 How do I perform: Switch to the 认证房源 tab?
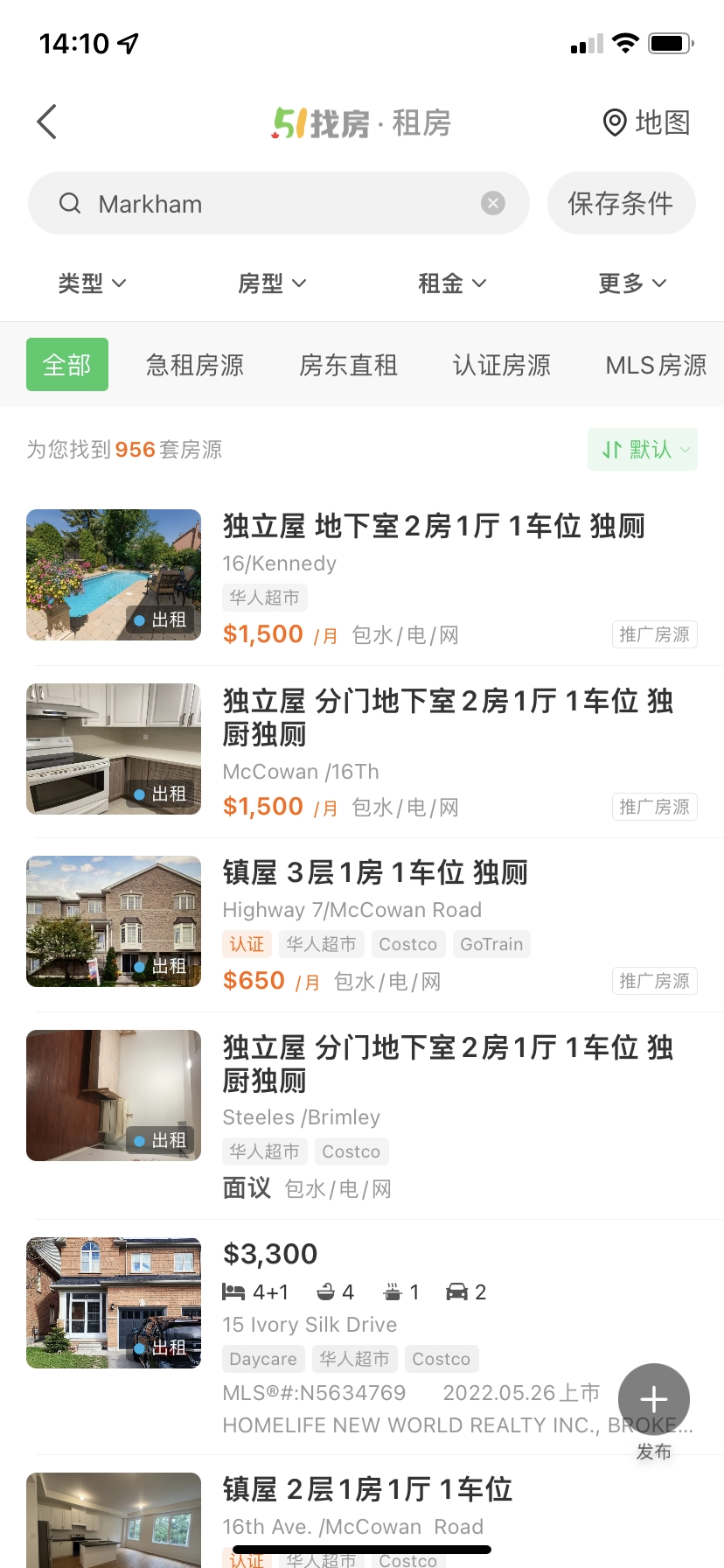tap(502, 365)
